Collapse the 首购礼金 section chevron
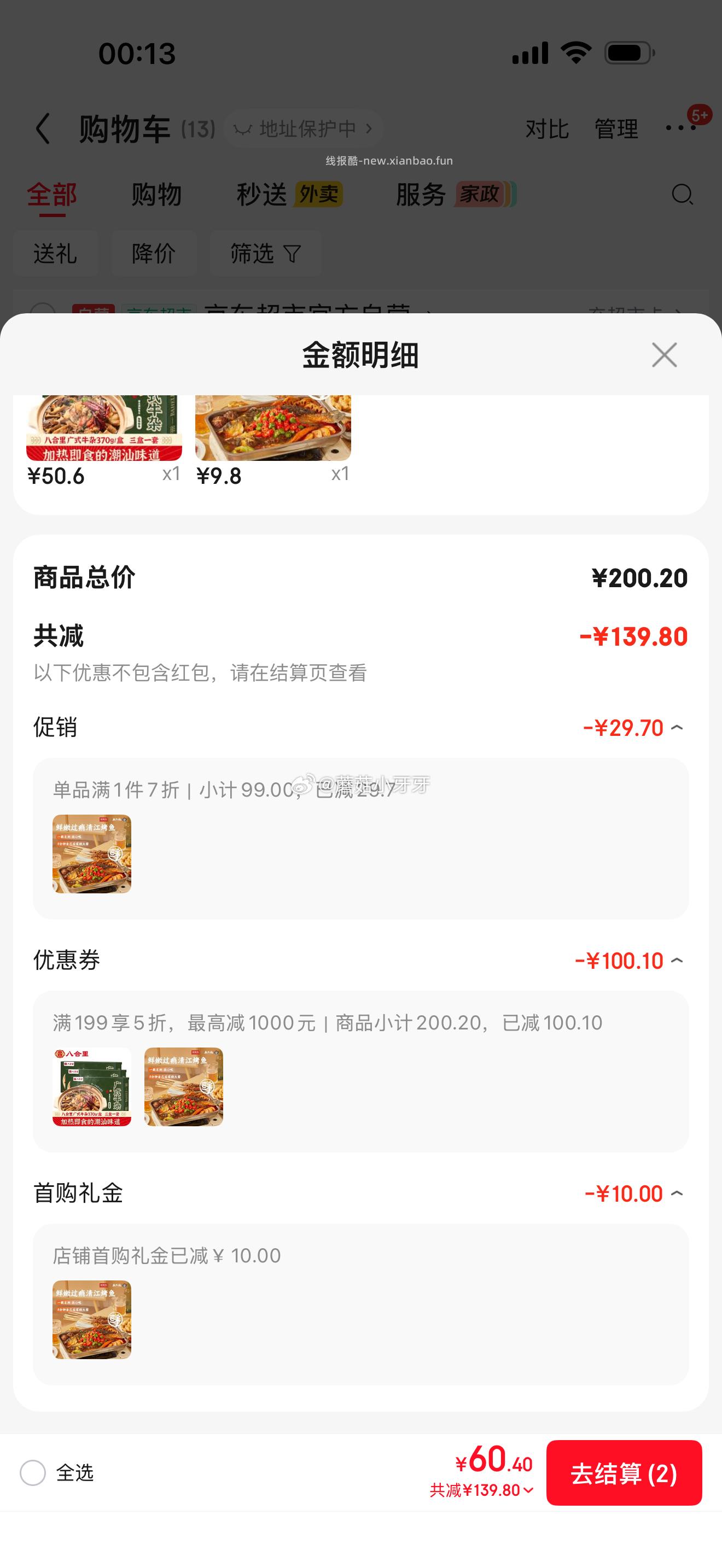722x1568 pixels. (x=678, y=1192)
